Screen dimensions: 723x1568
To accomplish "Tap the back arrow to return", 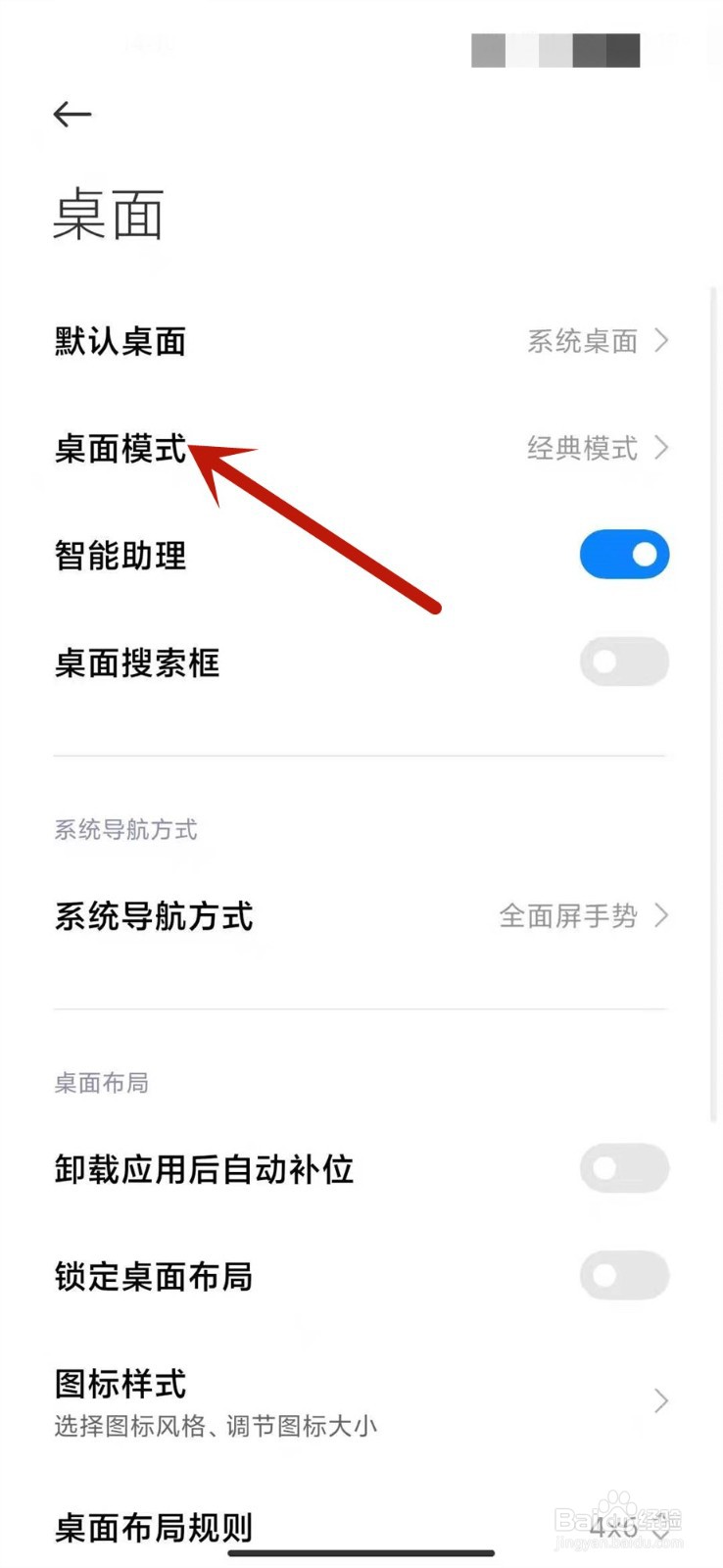I will click(72, 115).
